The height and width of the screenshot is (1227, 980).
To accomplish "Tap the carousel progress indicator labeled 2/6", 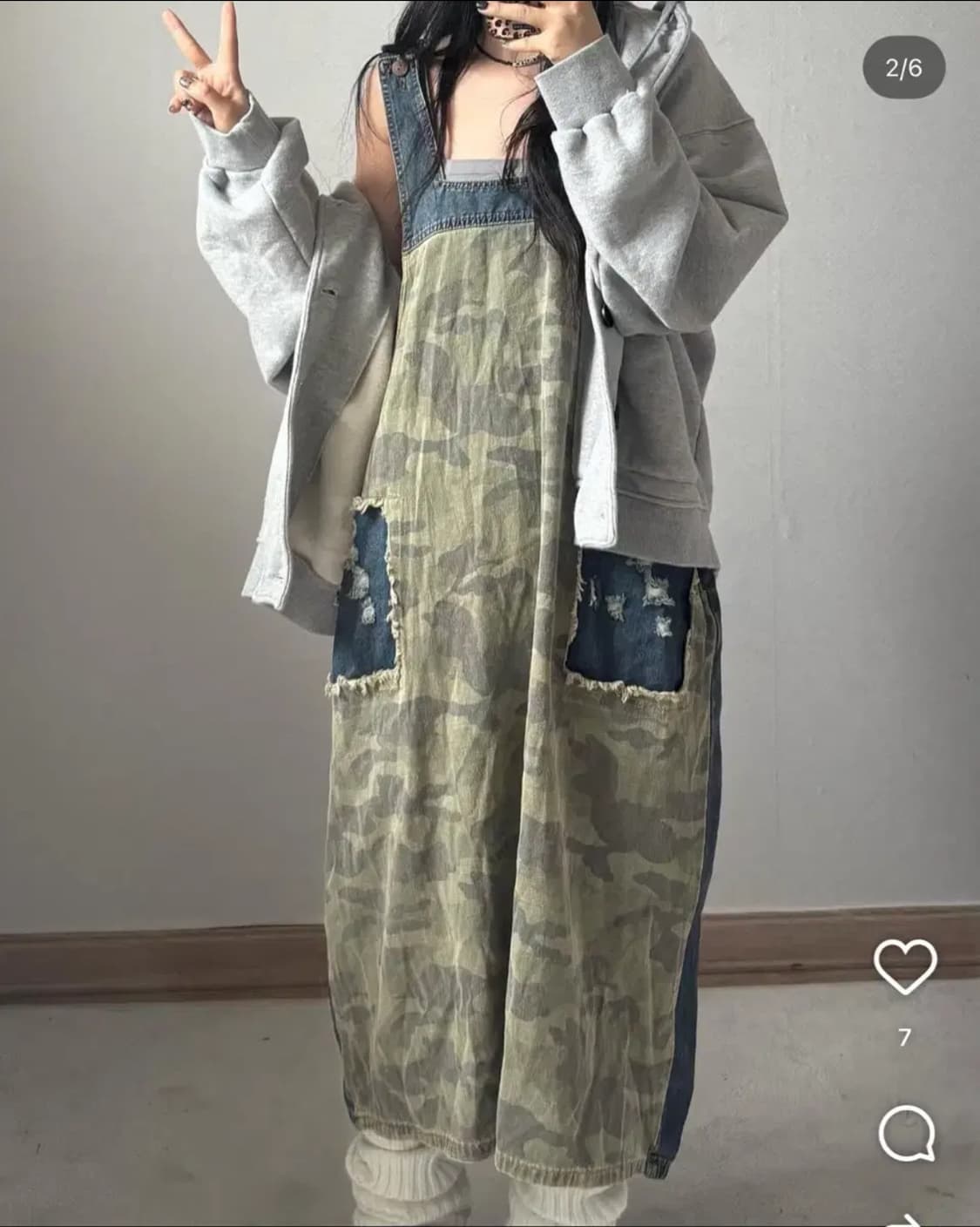I will (904, 64).
